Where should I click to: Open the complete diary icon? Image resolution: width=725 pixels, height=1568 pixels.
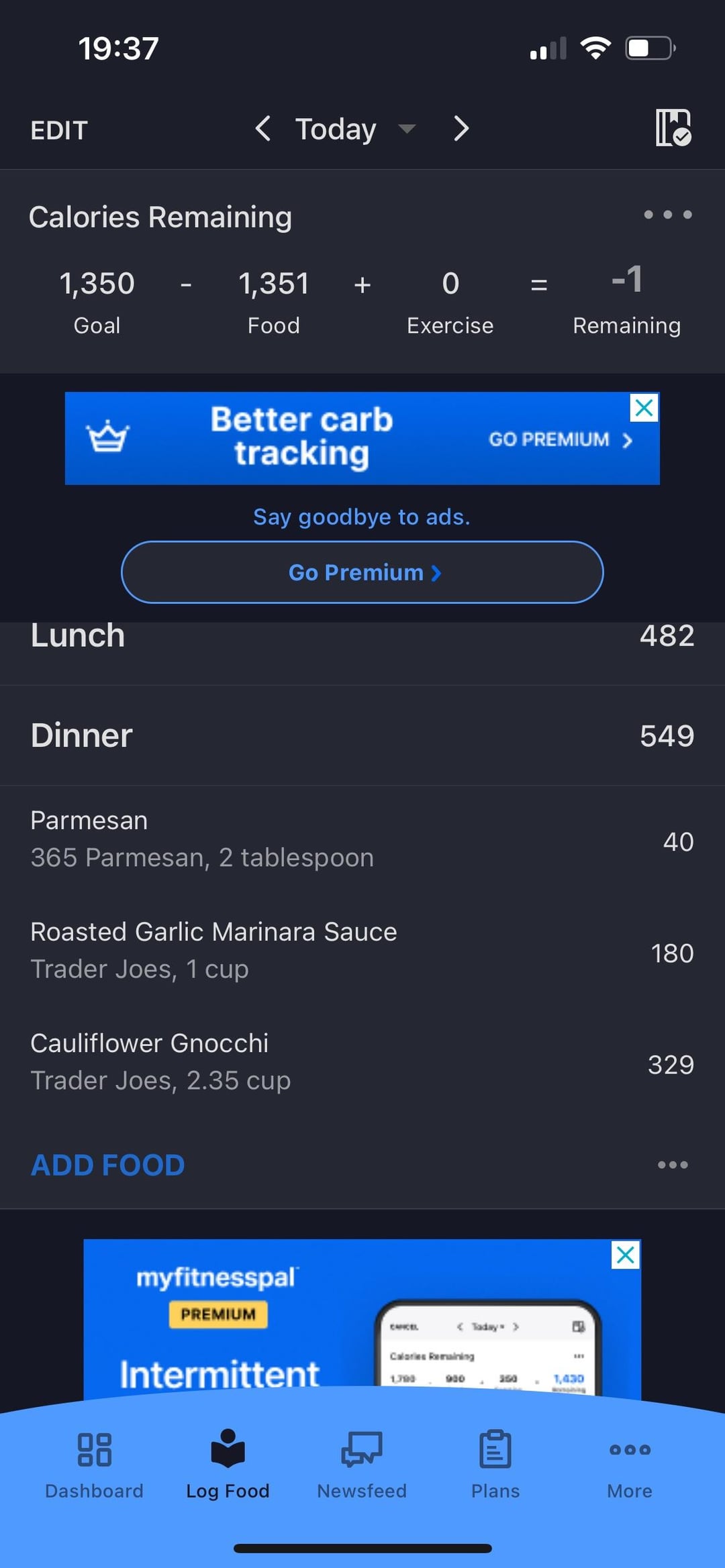point(673,127)
